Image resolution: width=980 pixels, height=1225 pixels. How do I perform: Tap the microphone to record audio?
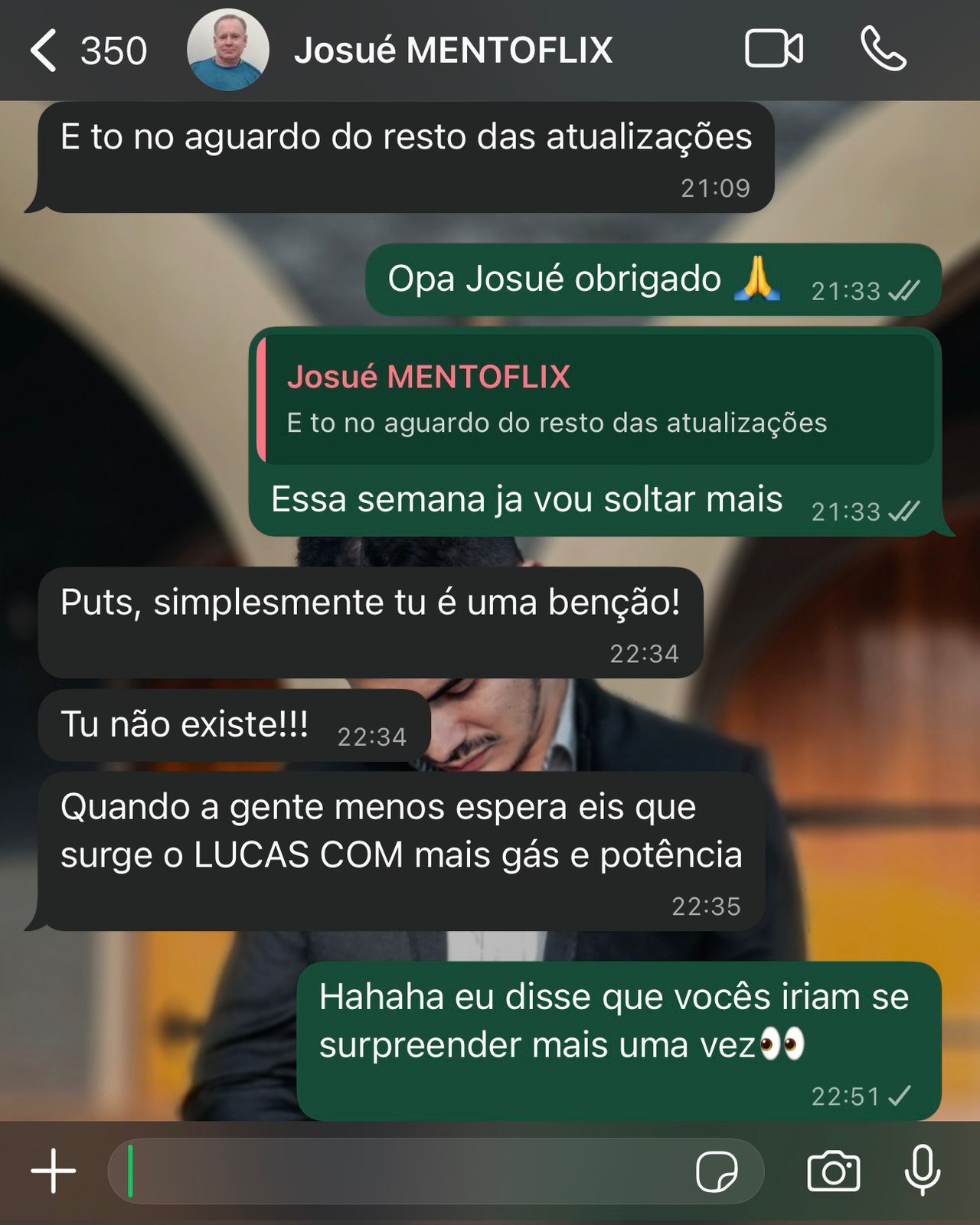[x=922, y=1171]
